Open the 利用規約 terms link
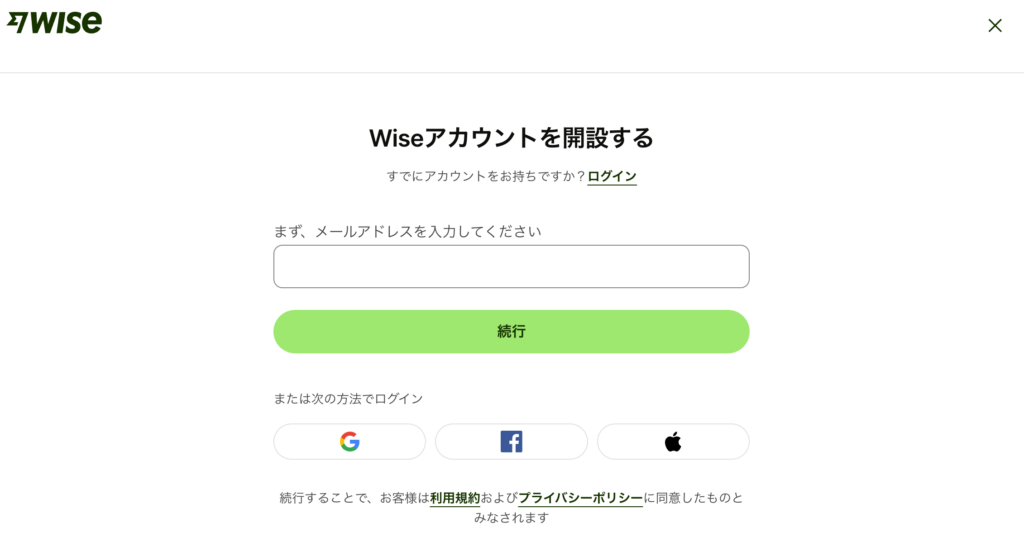The width and height of the screenshot is (1024, 542). [455, 497]
